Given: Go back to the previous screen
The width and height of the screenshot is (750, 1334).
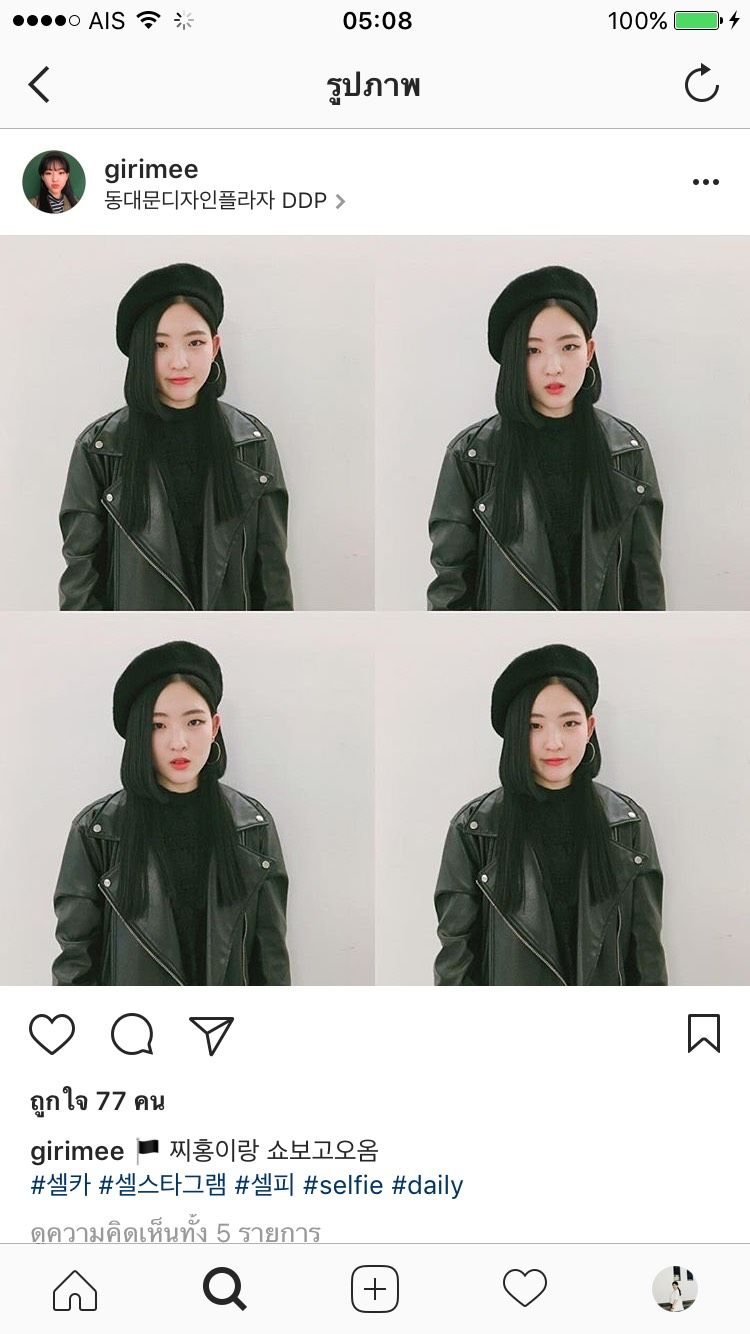Looking at the screenshot, I should tap(39, 85).
